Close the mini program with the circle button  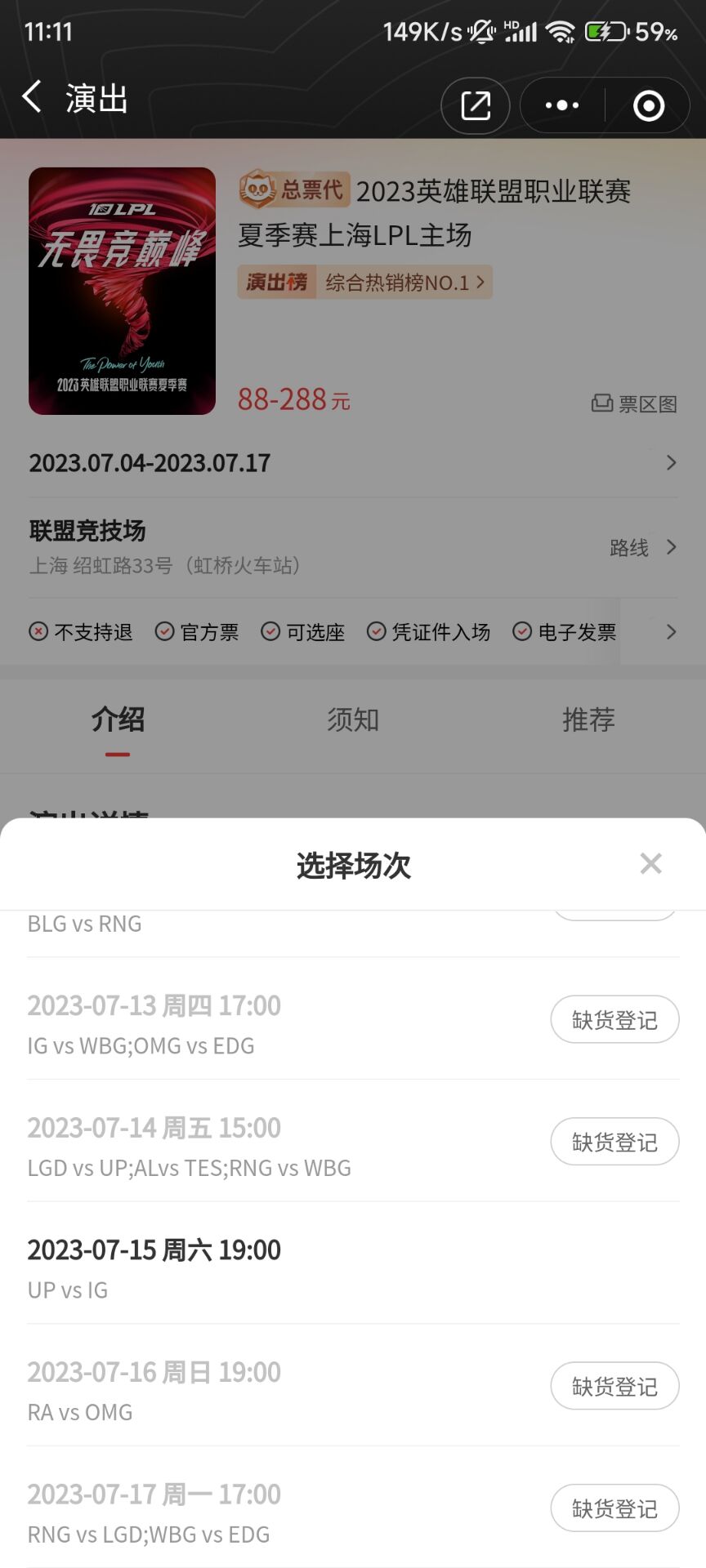click(649, 105)
